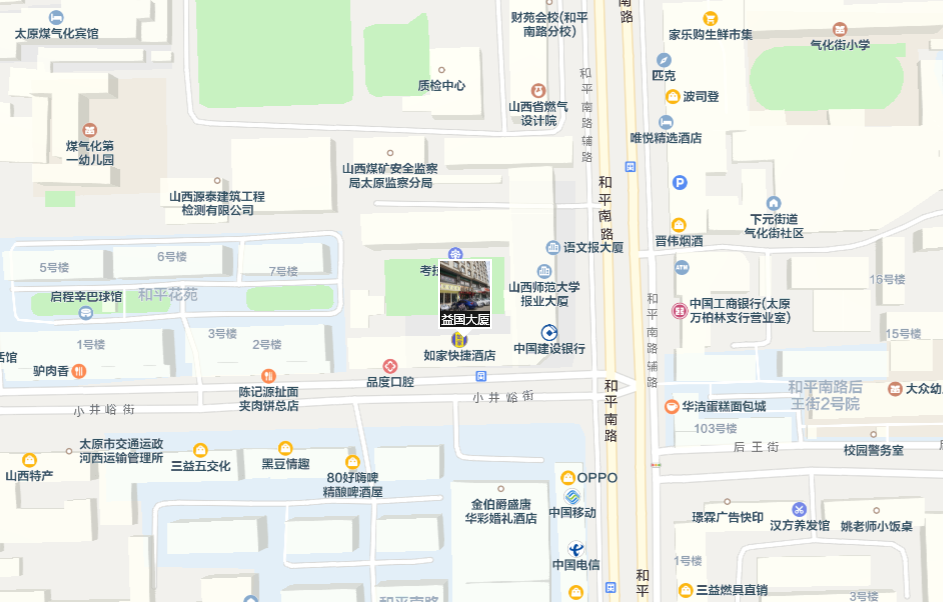This screenshot has width=943, height=602.
Task: Select the 家乐购生鲜市集 market marker
Action: [710, 18]
